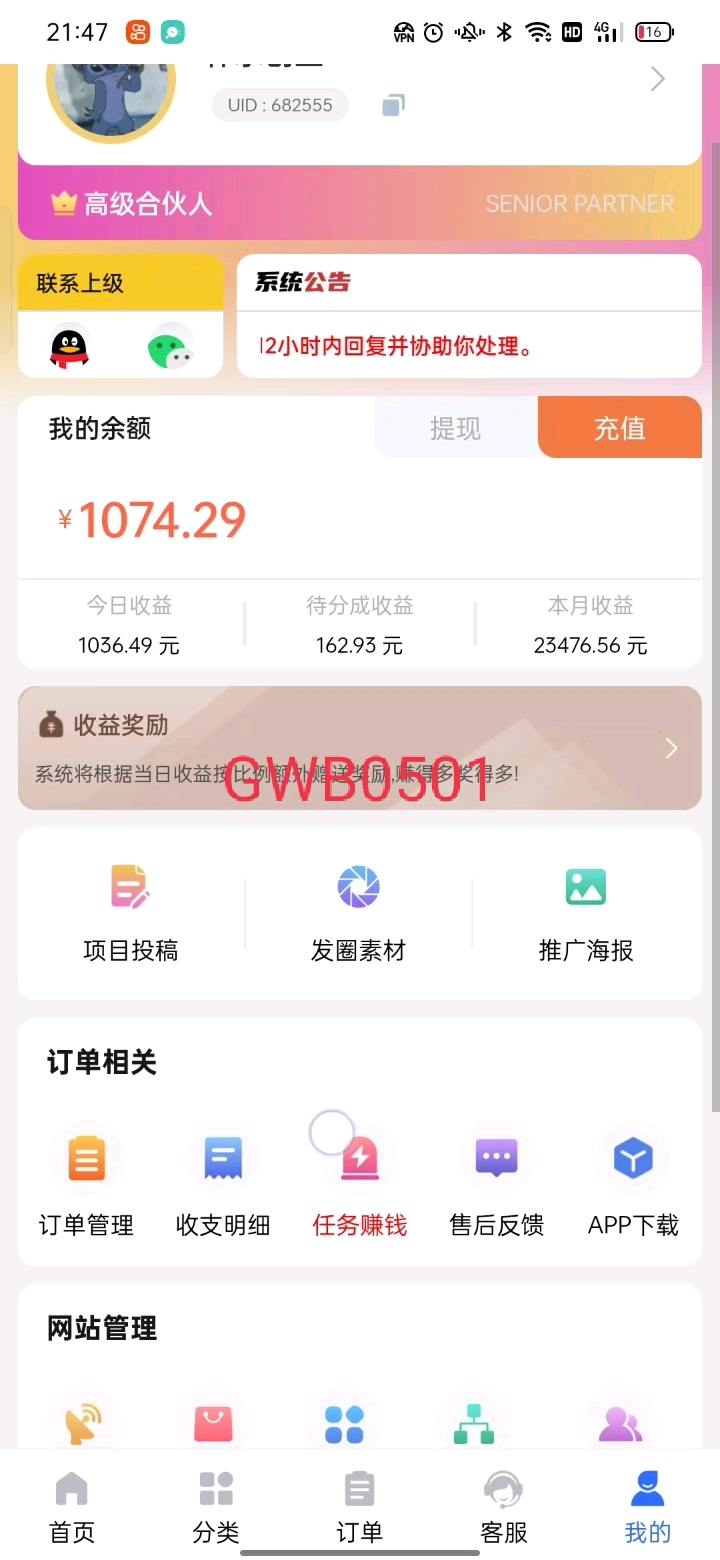The width and height of the screenshot is (720, 1560).
Task: Open the 收益奖励 banner
Action: coord(359,747)
